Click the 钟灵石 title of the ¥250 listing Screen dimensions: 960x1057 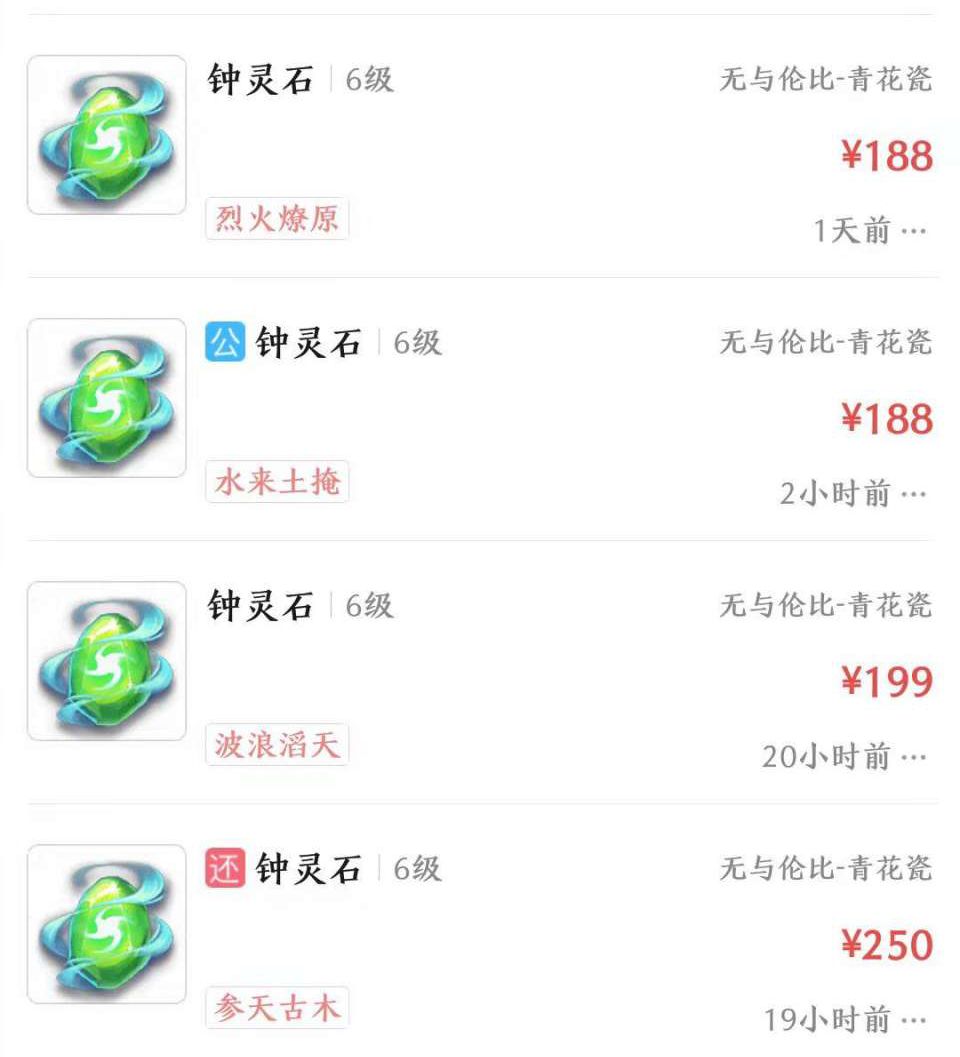click(305, 870)
